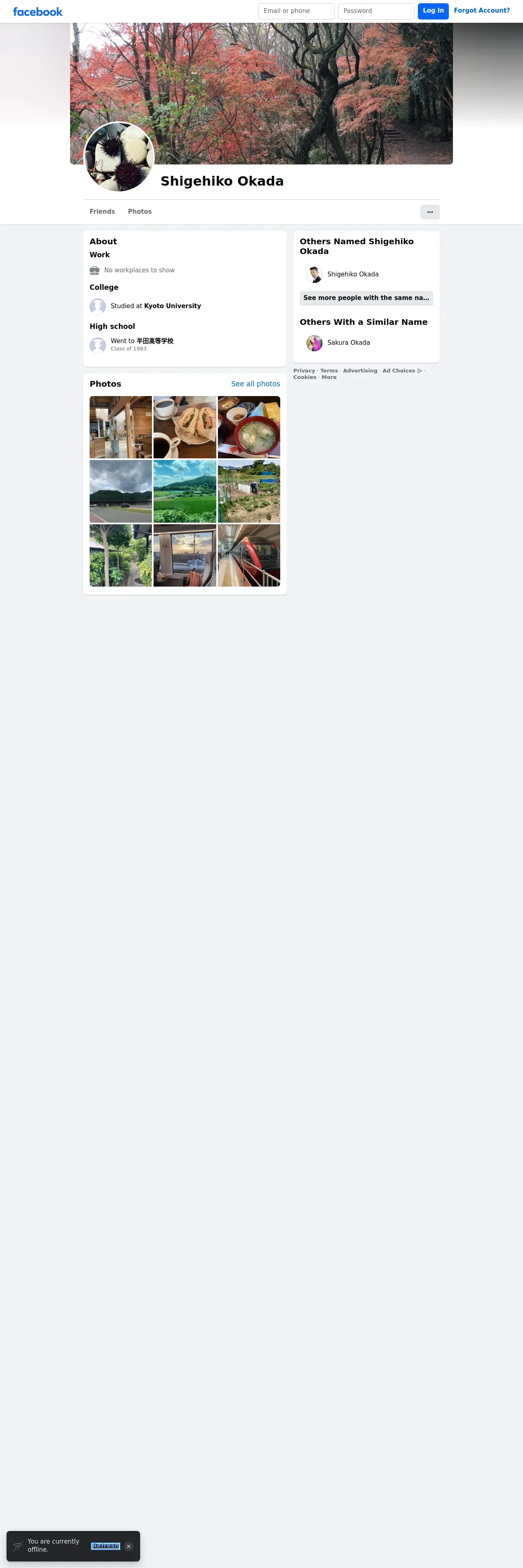Open the Privacy footer link
The image size is (523, 1568).
304,371
